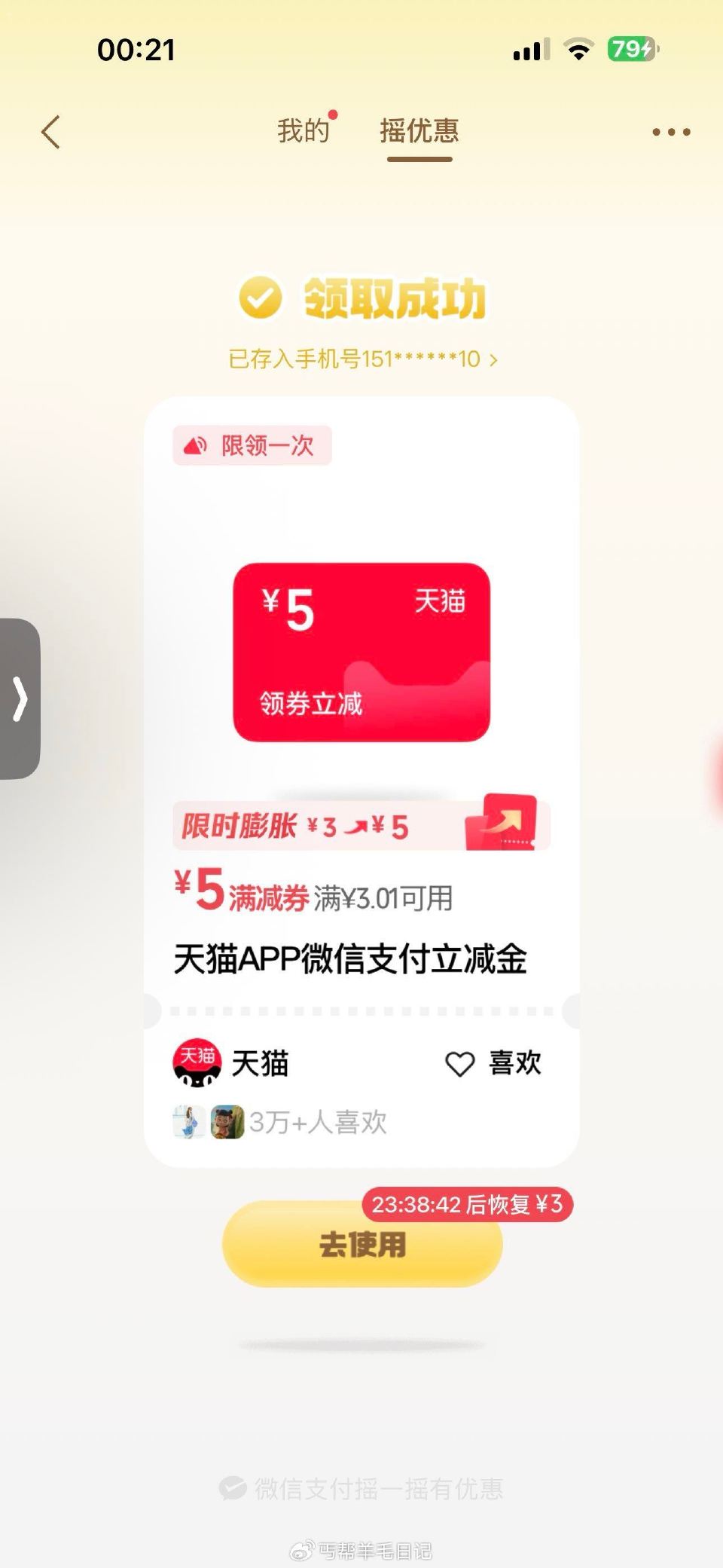Go back using the top-left arrow

tap(50, 133)
